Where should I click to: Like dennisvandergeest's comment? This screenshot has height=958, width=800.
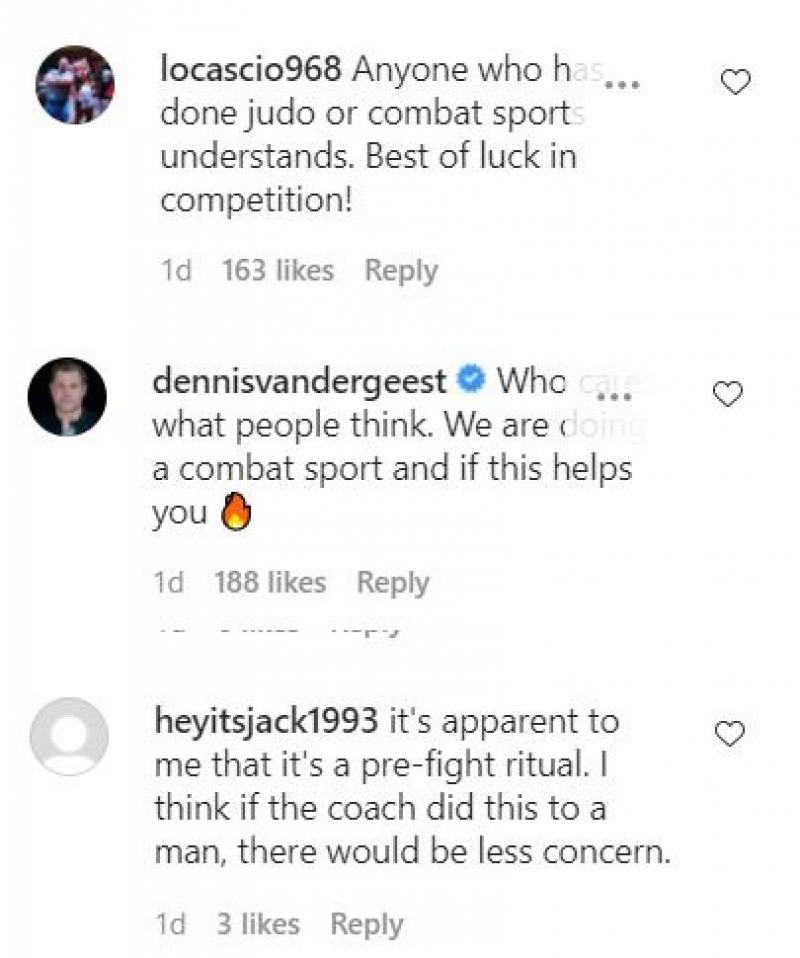[x=729, y=396]
